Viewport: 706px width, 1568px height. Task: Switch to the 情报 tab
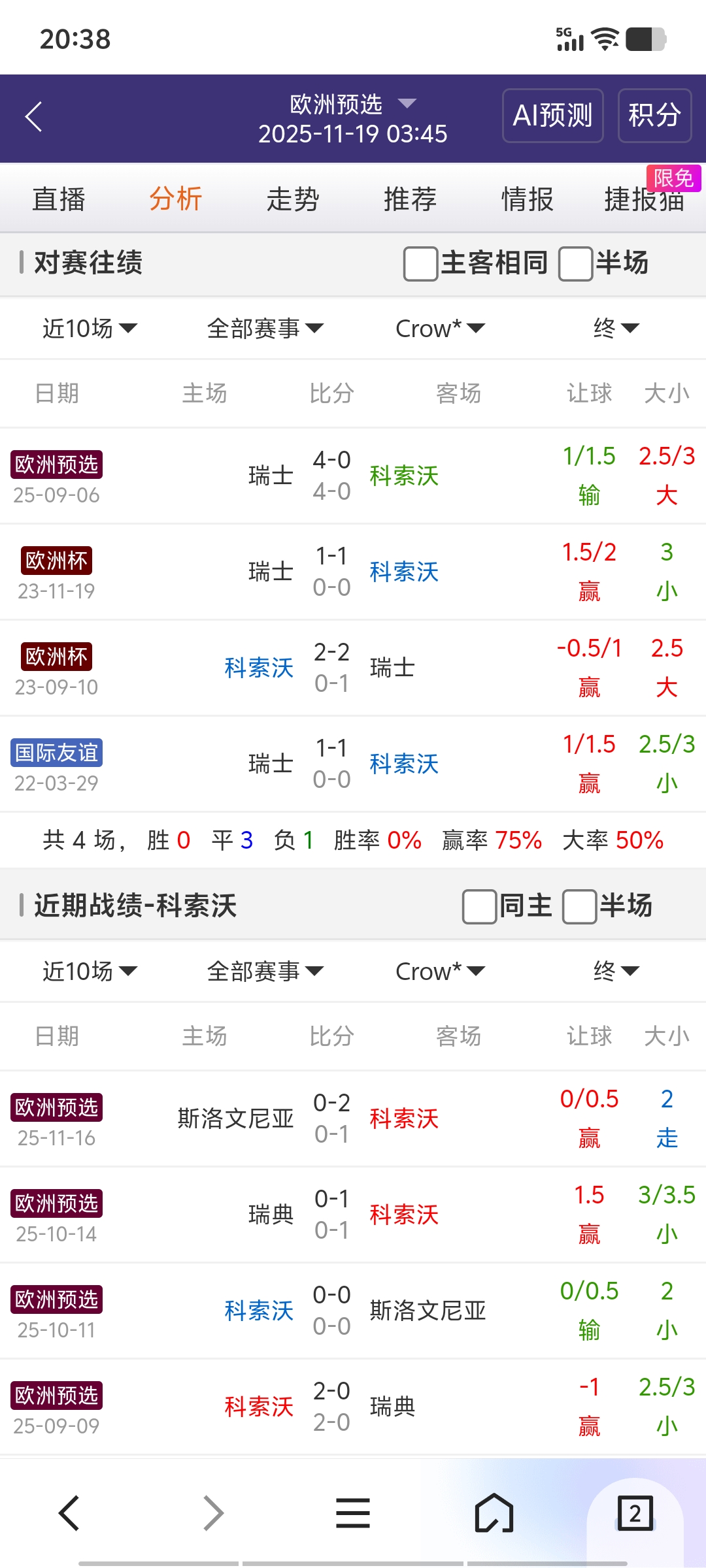point(527,199)
